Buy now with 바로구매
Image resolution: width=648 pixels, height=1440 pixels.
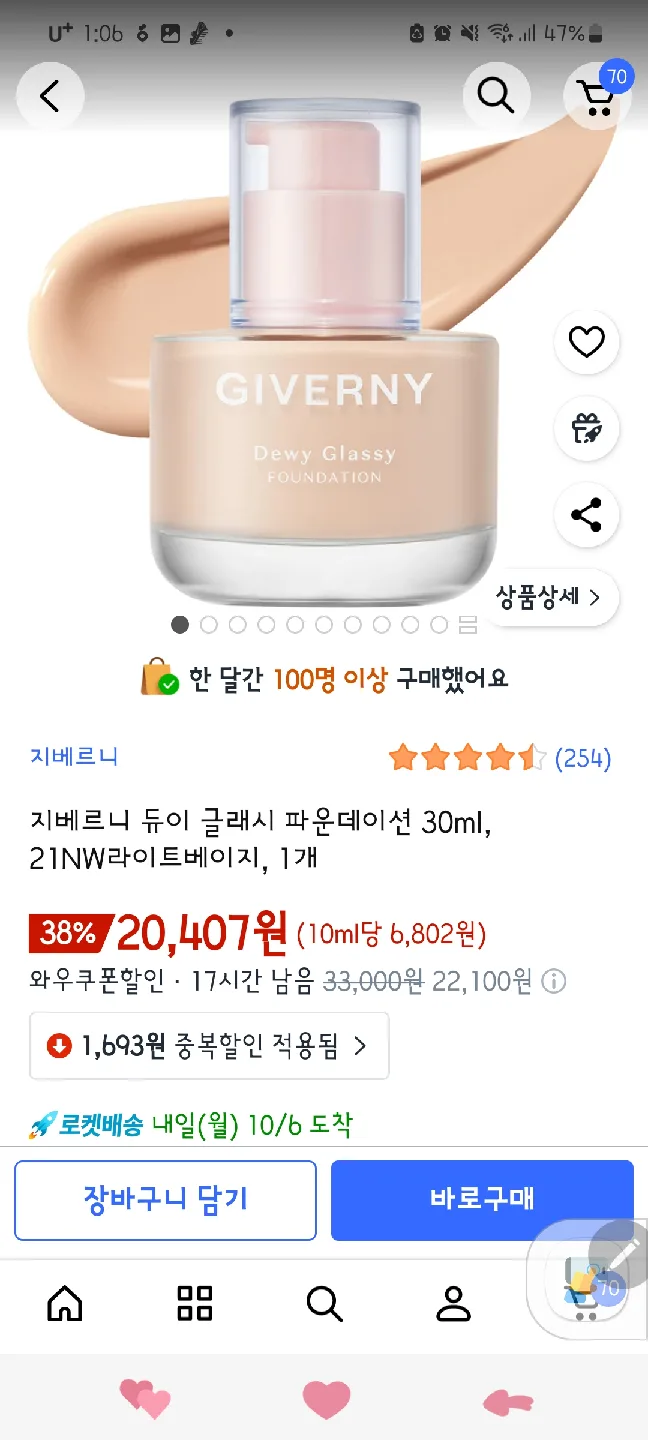(x=482, y=1199)
